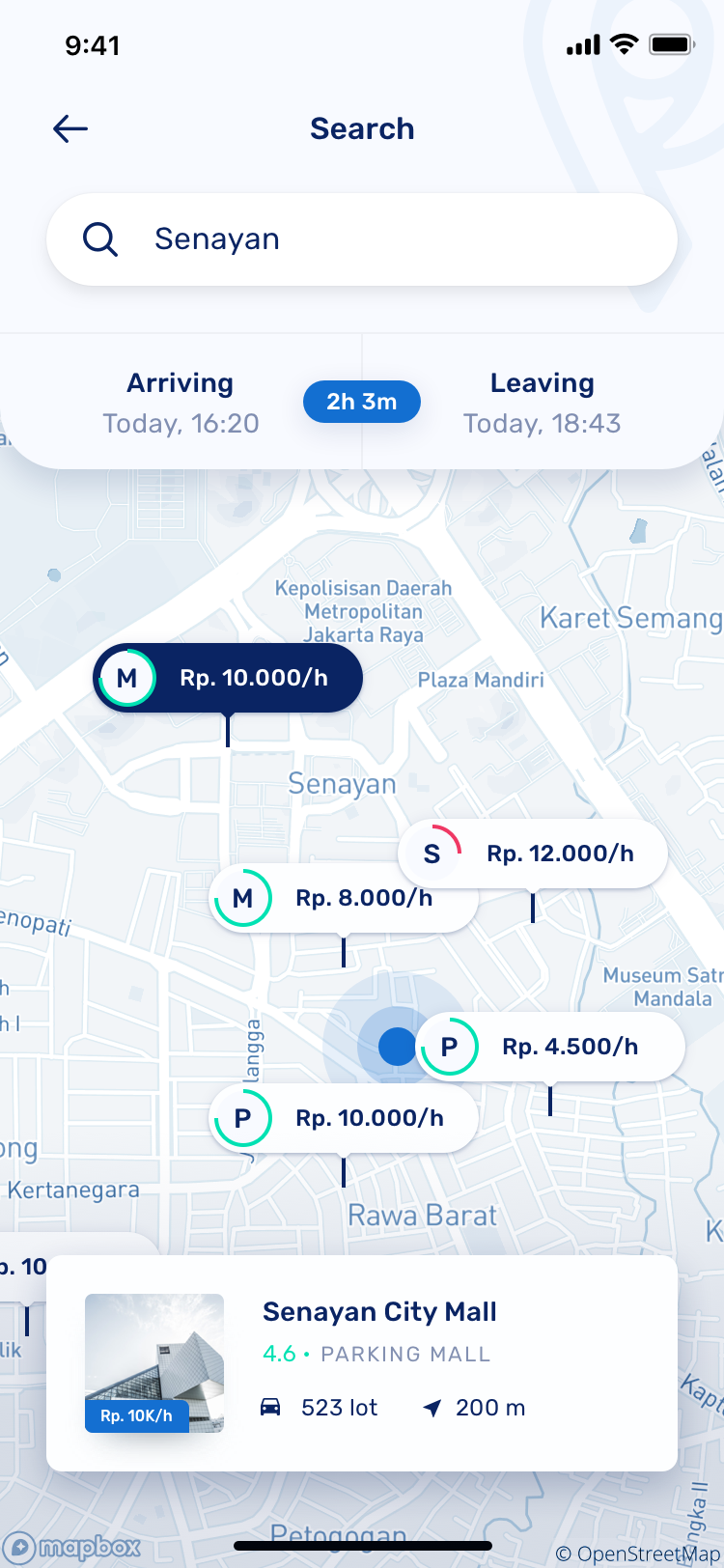Image resolution: width=724 pixels, height=1568 pixels.
Task: Go back using the arrow icon
Action: 70,128
